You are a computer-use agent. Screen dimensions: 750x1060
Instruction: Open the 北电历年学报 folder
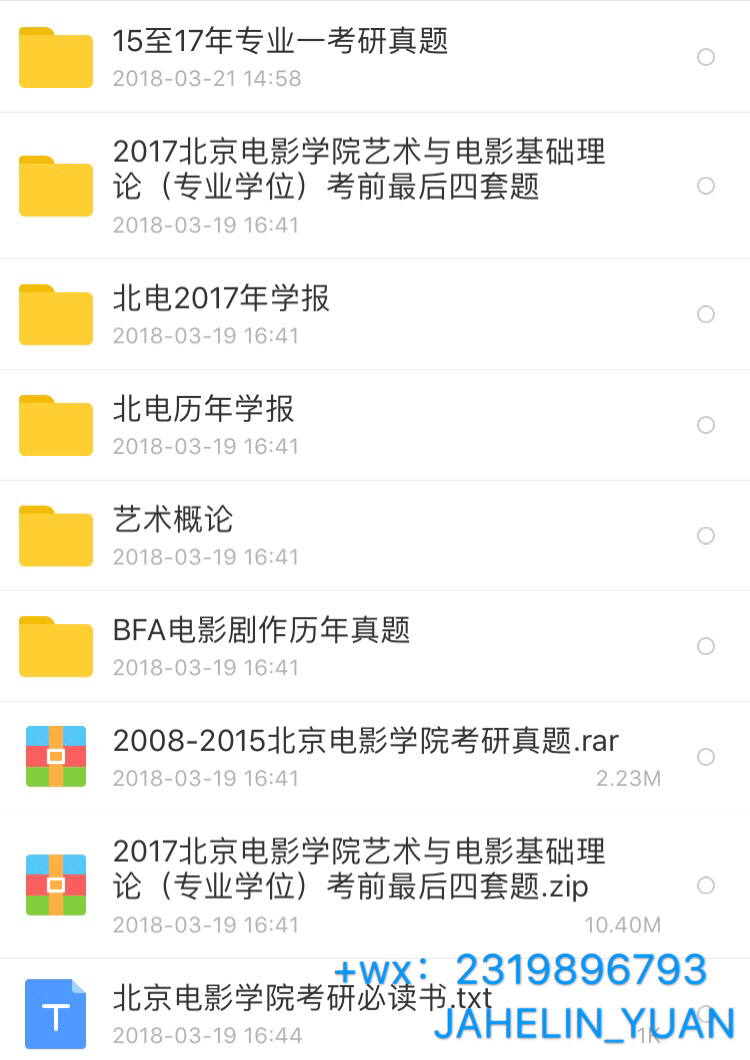375,425
